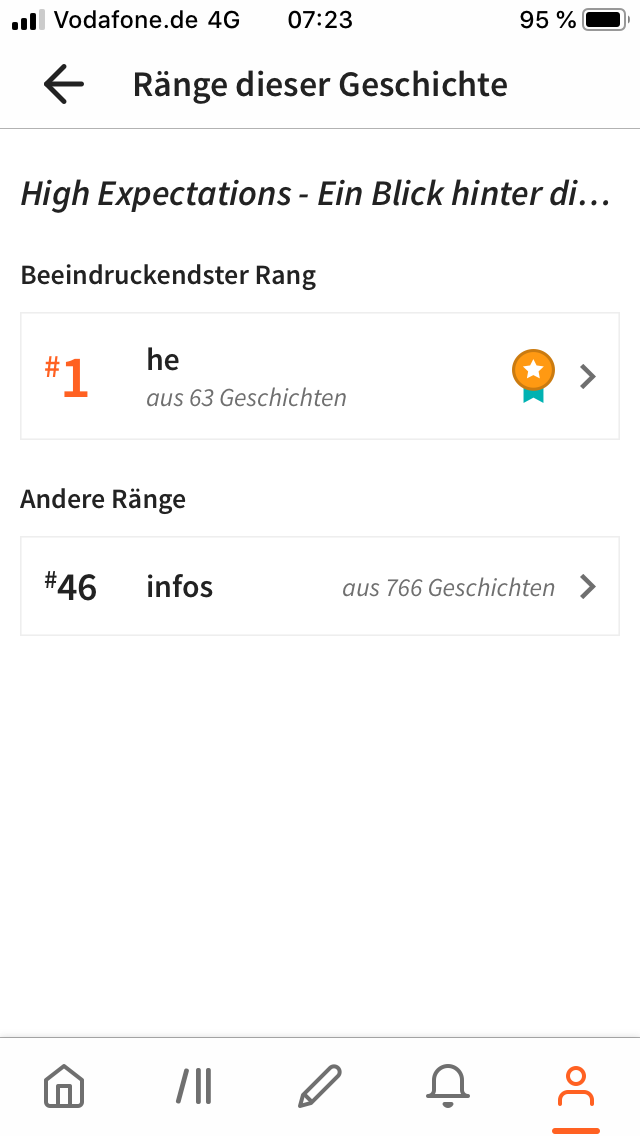
Task: Switch to the write pencil tab
Action: click(x=320, y=1086)
